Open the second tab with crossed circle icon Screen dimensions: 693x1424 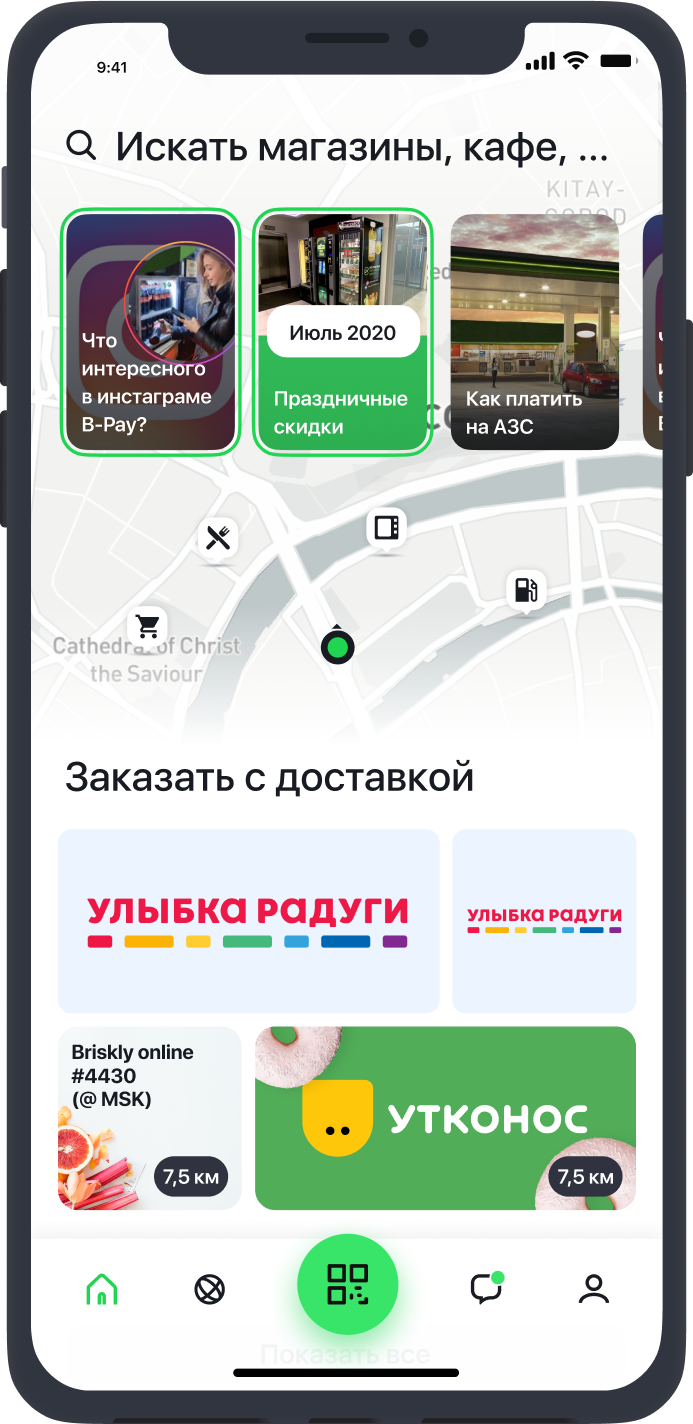(210, 1290)
